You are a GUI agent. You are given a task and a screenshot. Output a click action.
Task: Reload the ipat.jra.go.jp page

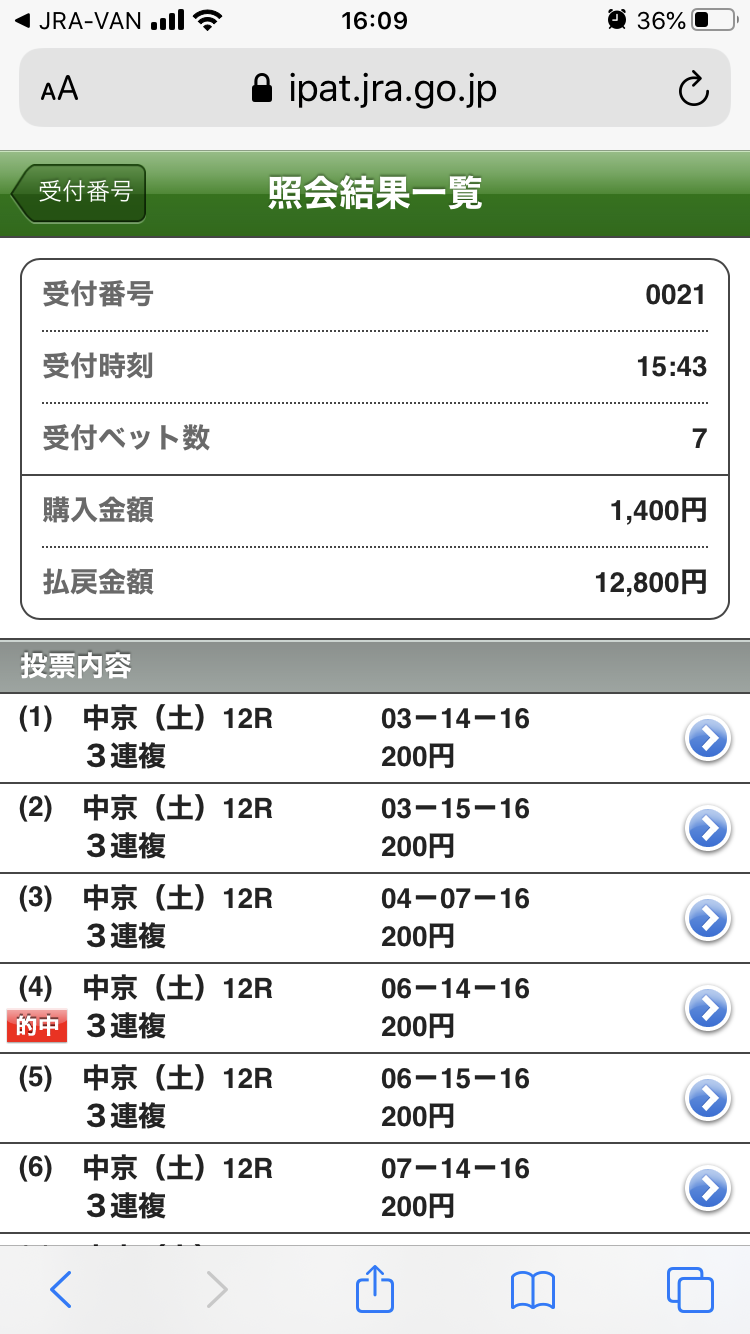[x=693, y=90]
